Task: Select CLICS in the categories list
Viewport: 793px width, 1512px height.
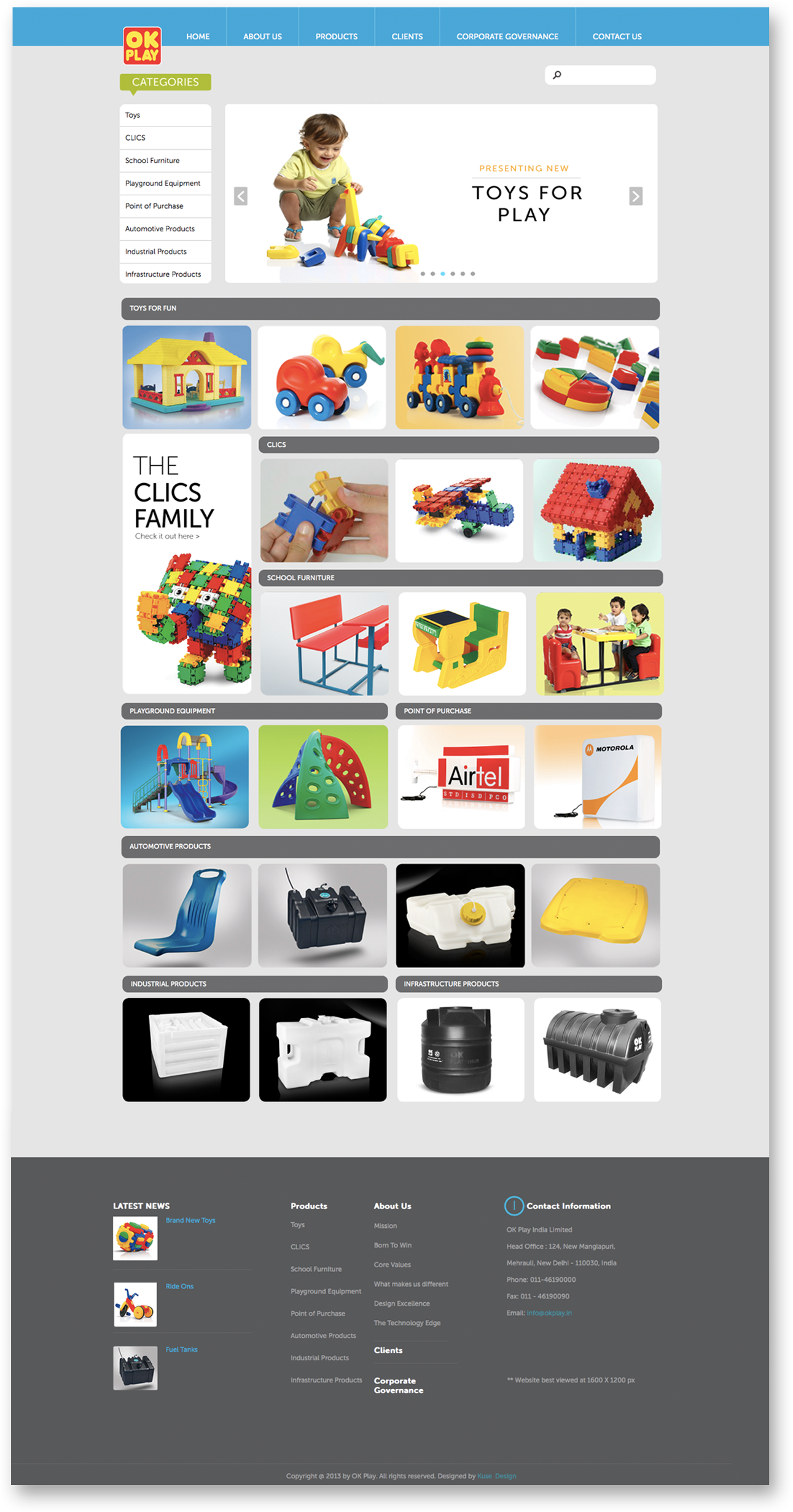Action: 135,138
